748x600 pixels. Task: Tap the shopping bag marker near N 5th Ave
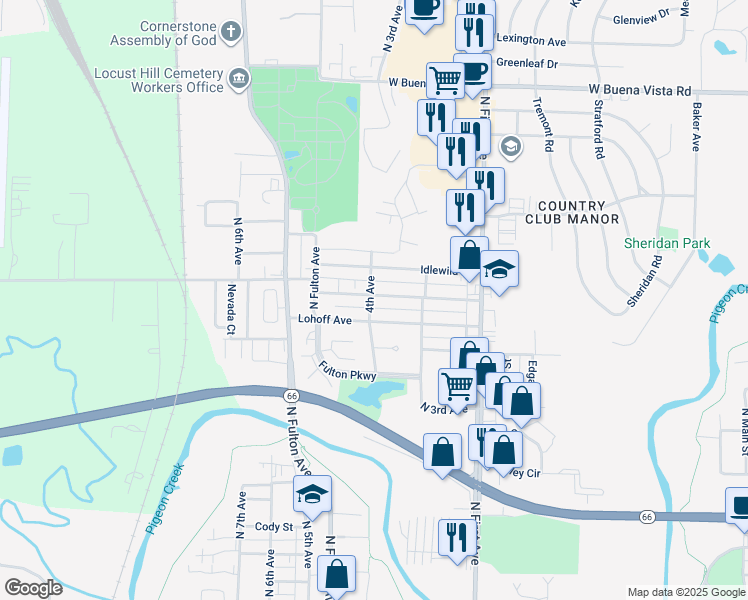pyautogui.click(x=337, y=574)
